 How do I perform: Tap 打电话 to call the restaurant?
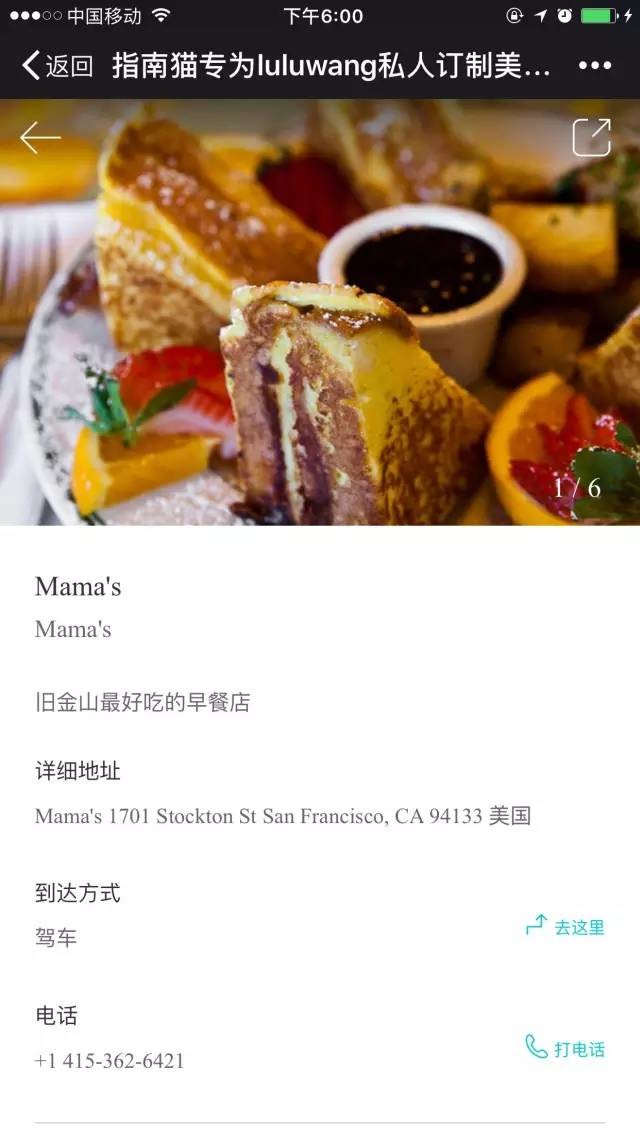tap(566, 1048)
